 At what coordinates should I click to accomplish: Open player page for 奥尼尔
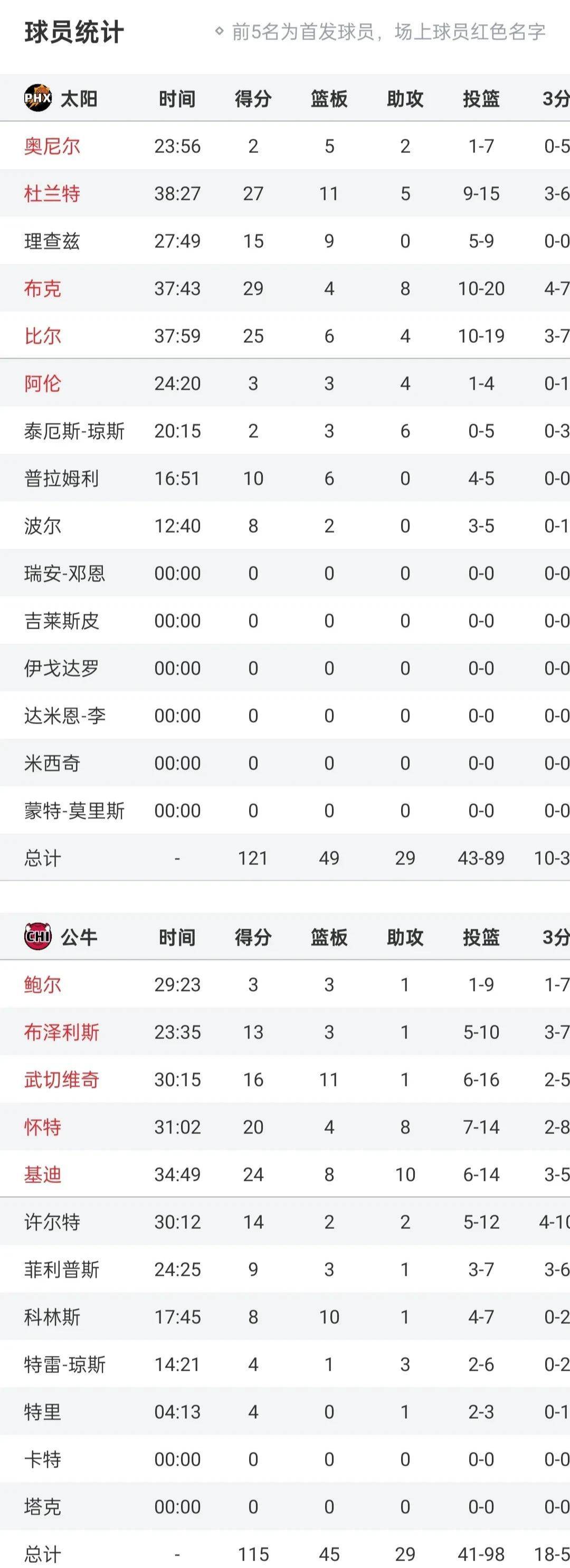[x=51, y=146]
